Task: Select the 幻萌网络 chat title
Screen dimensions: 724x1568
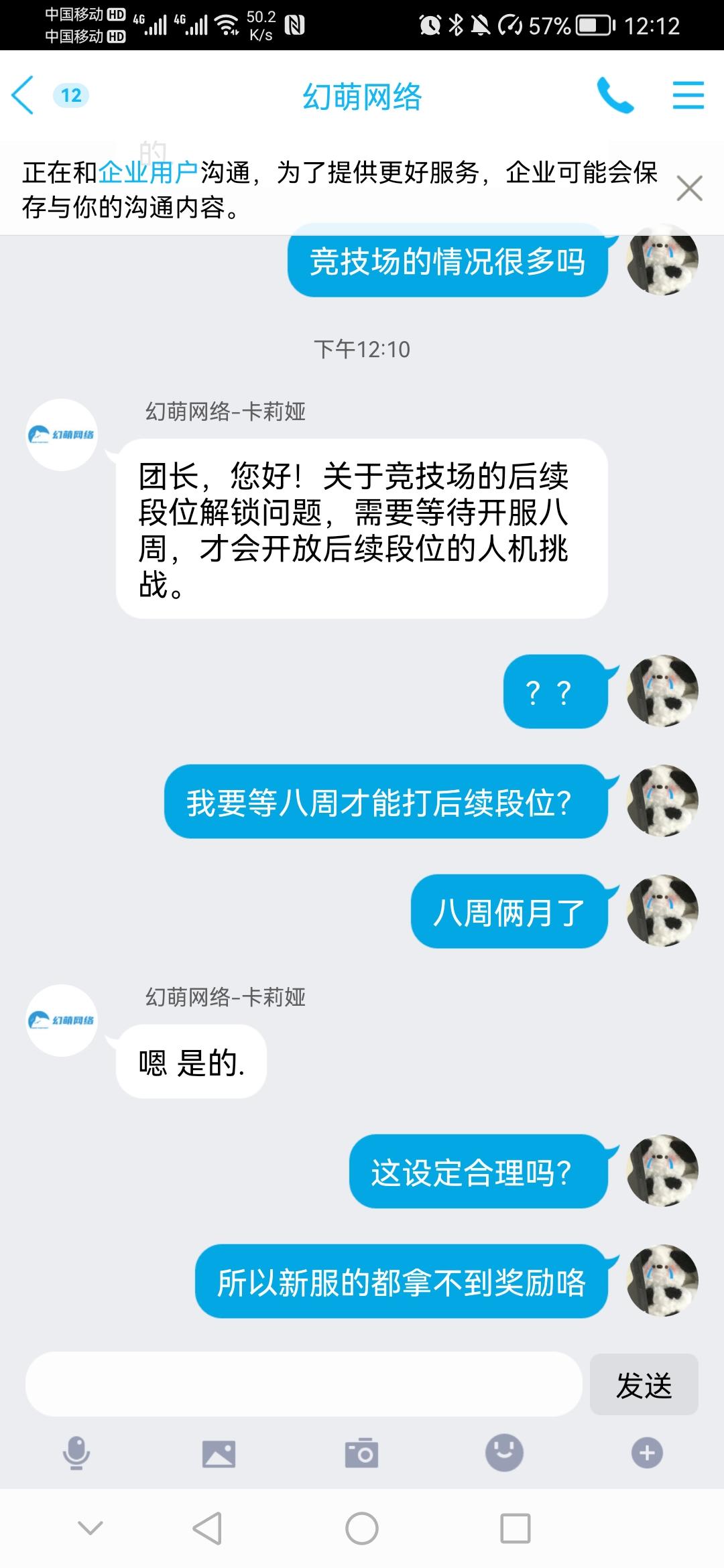Action: pyautogui.click(x=362, y=96)
